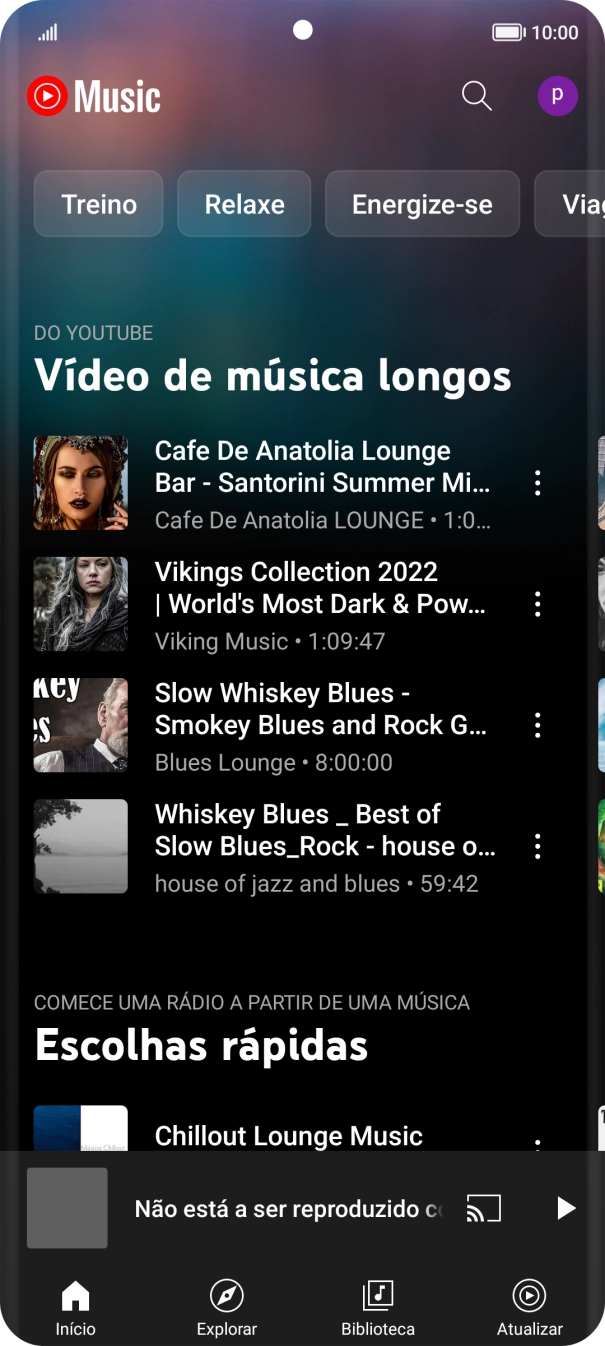This screenshot has width=605, height=1346.
Task: Play Slow Whiskey Blues video
Action: tap(320, 725)
